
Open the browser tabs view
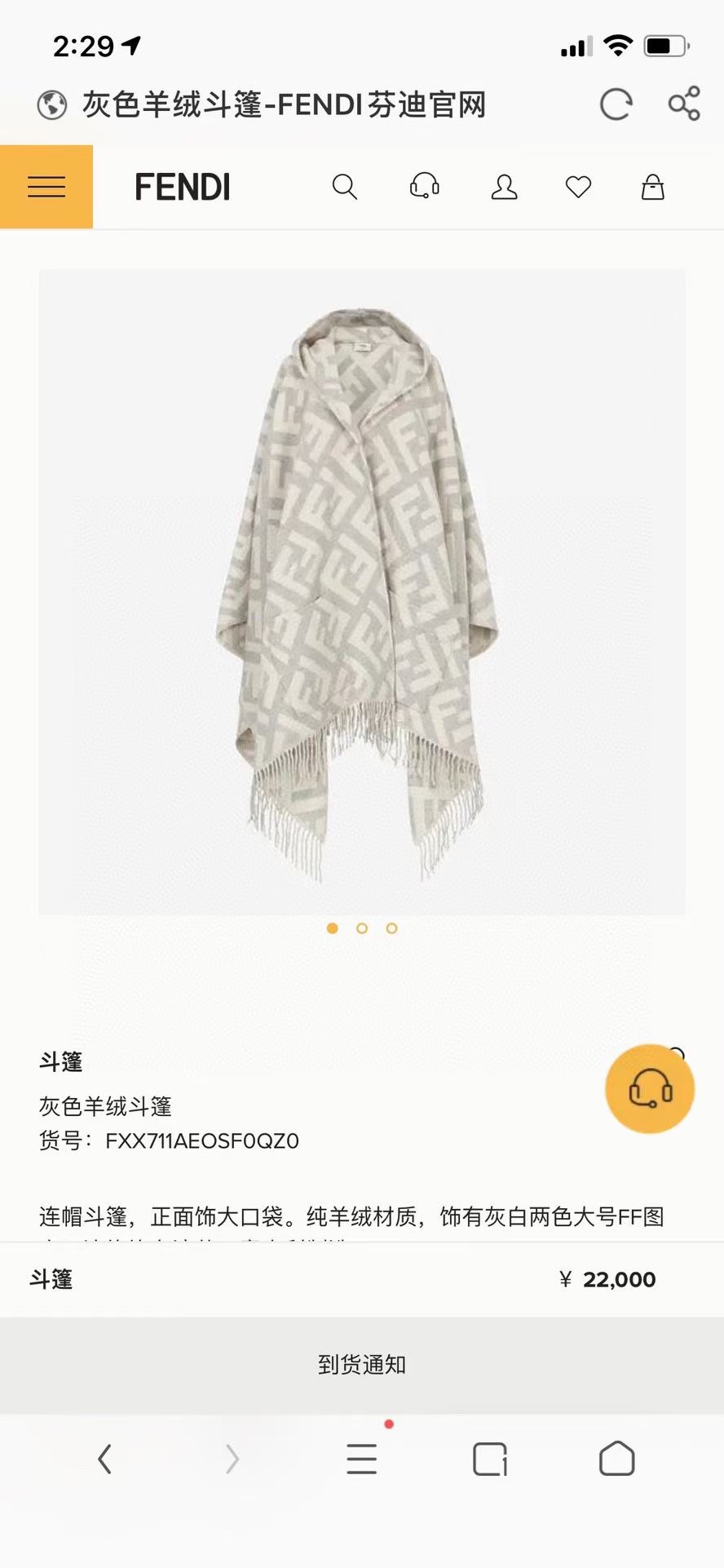(x=489, y=1459)
